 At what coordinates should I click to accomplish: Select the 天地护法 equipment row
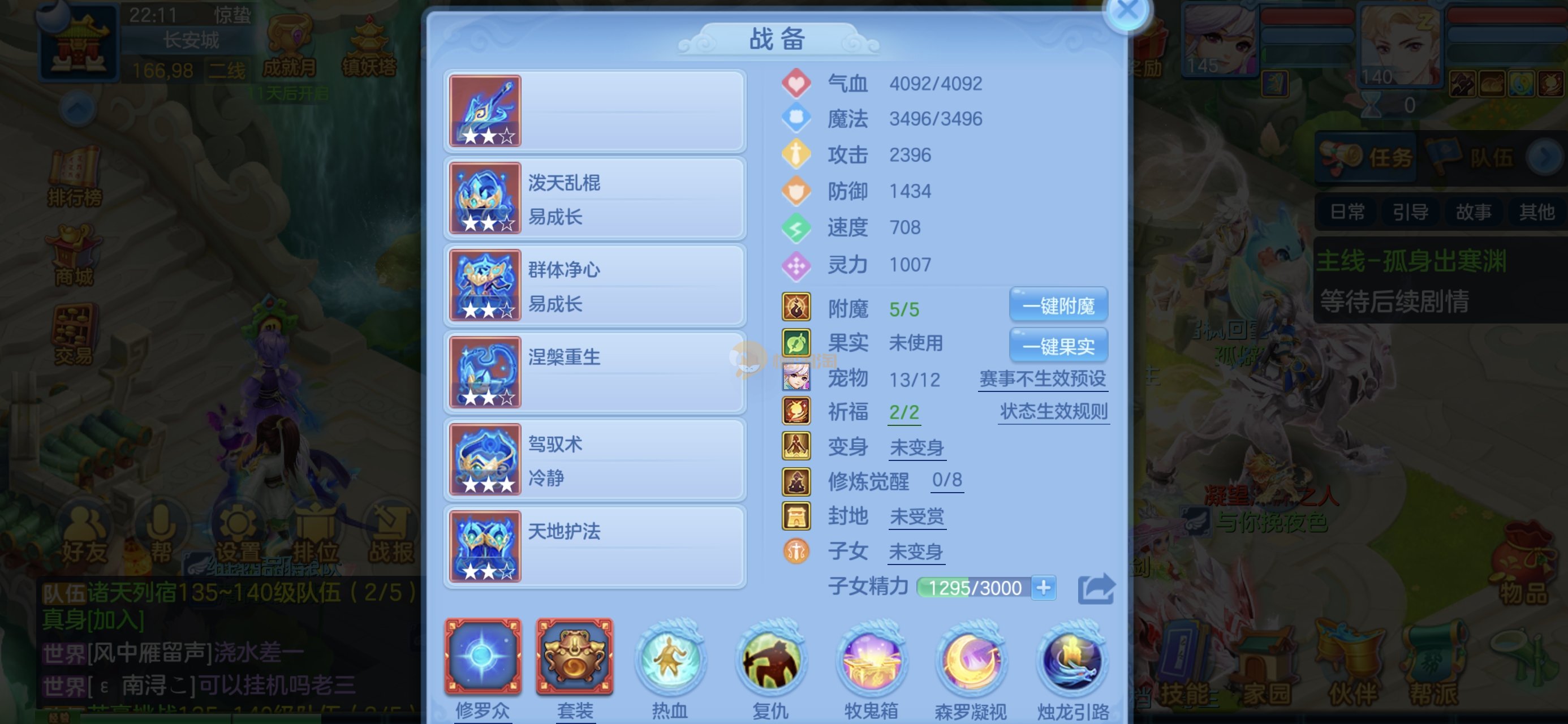(x=595, y=548)
